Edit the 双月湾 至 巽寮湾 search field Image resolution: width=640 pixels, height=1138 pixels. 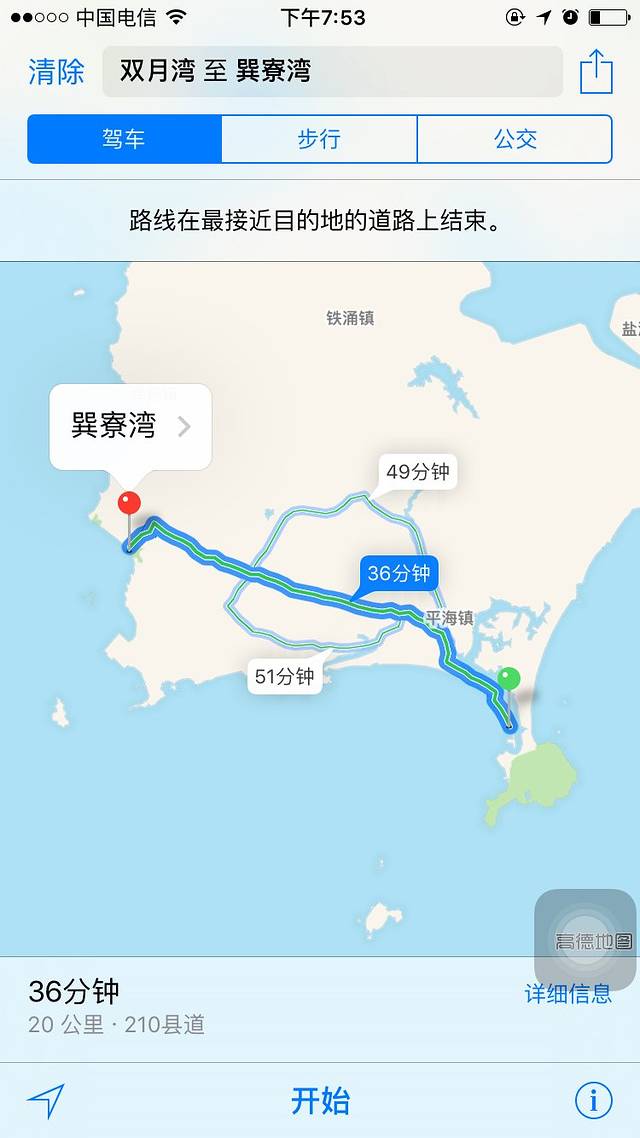click(x=332, y=72)
